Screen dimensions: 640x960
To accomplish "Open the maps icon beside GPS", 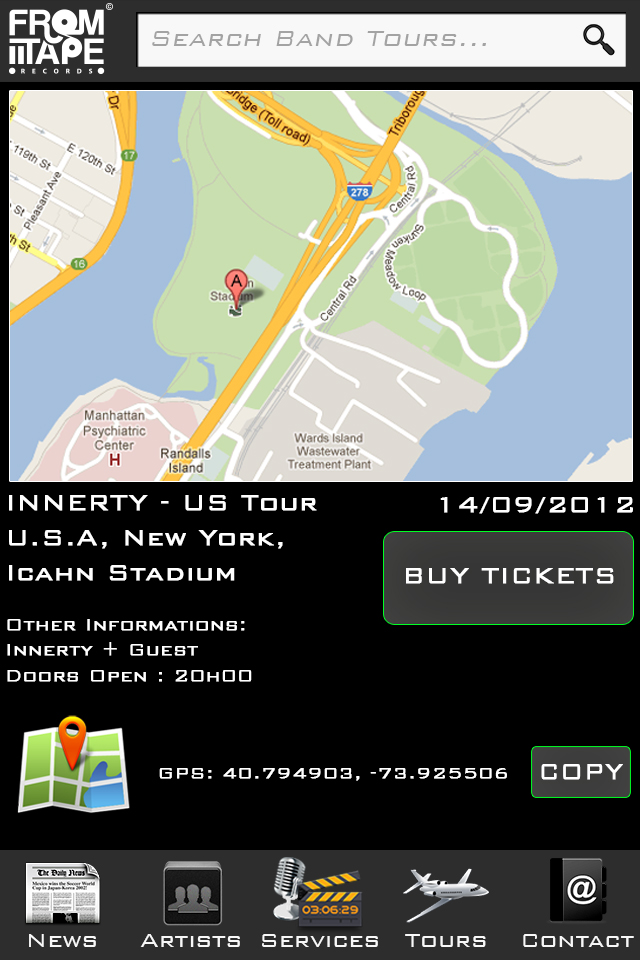I will pos(73,765).
